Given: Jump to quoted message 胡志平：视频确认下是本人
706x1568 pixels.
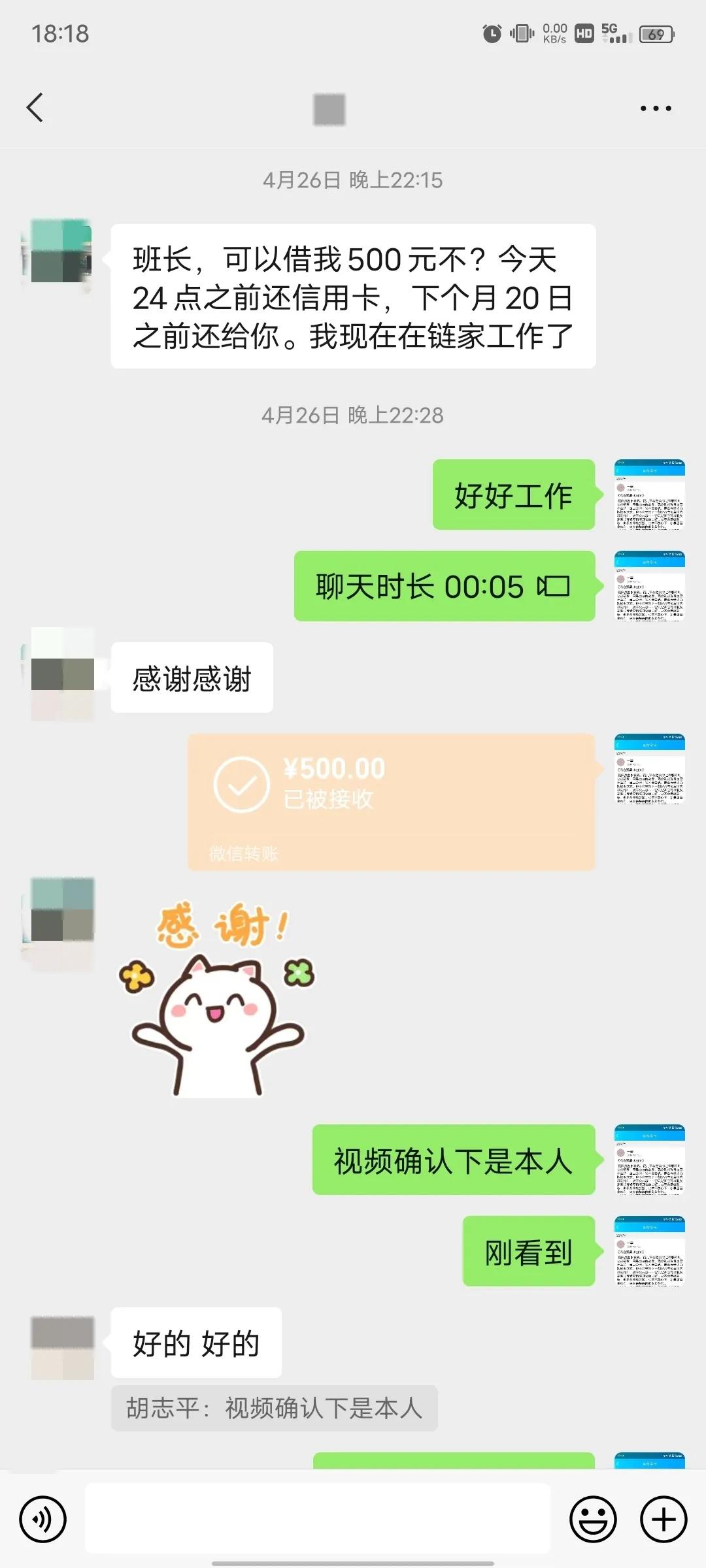Looking at the screenshot, I should [274, 1408].
